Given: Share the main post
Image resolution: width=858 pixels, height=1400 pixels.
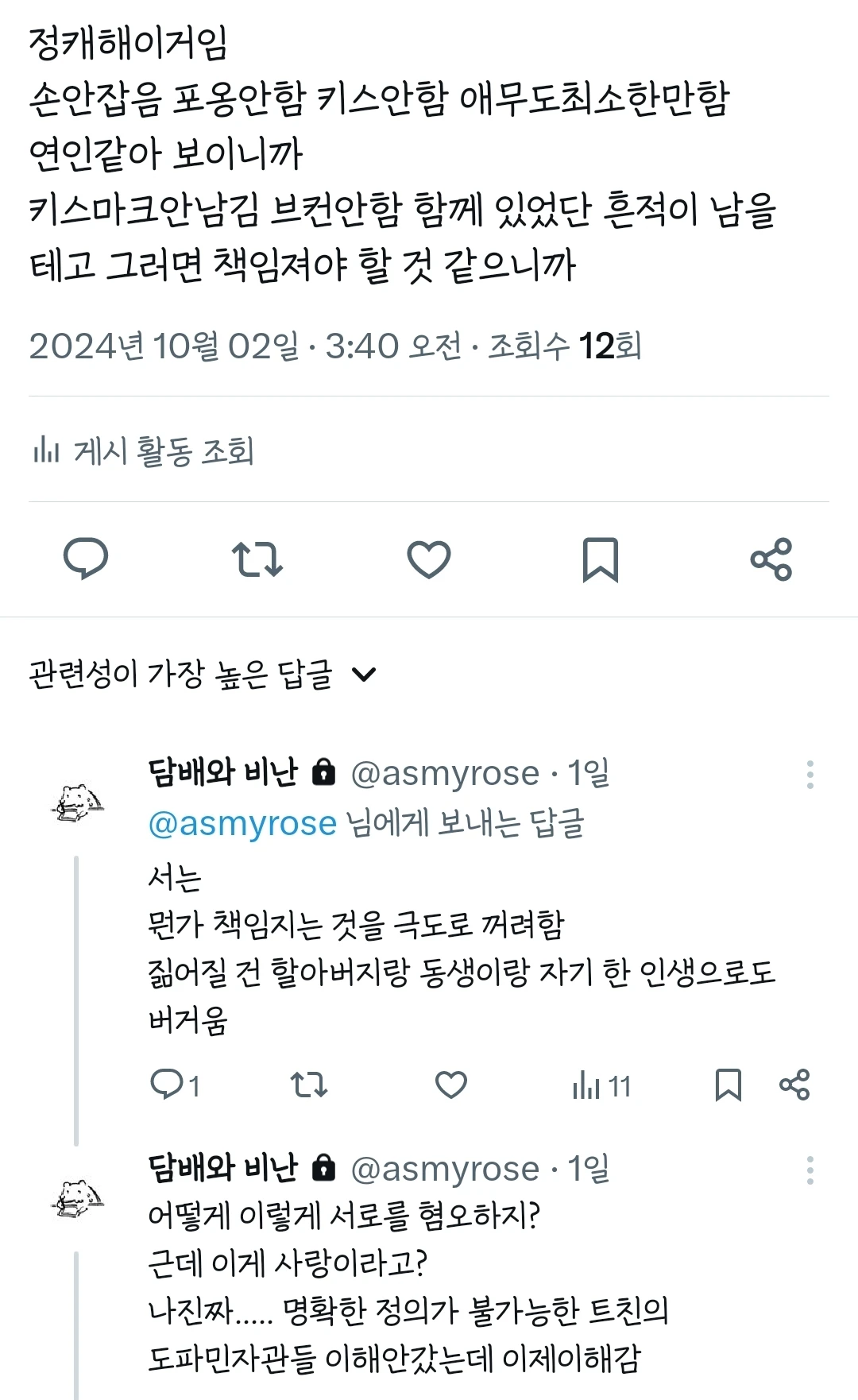Looking at the screenshot, I should point(771,559).
